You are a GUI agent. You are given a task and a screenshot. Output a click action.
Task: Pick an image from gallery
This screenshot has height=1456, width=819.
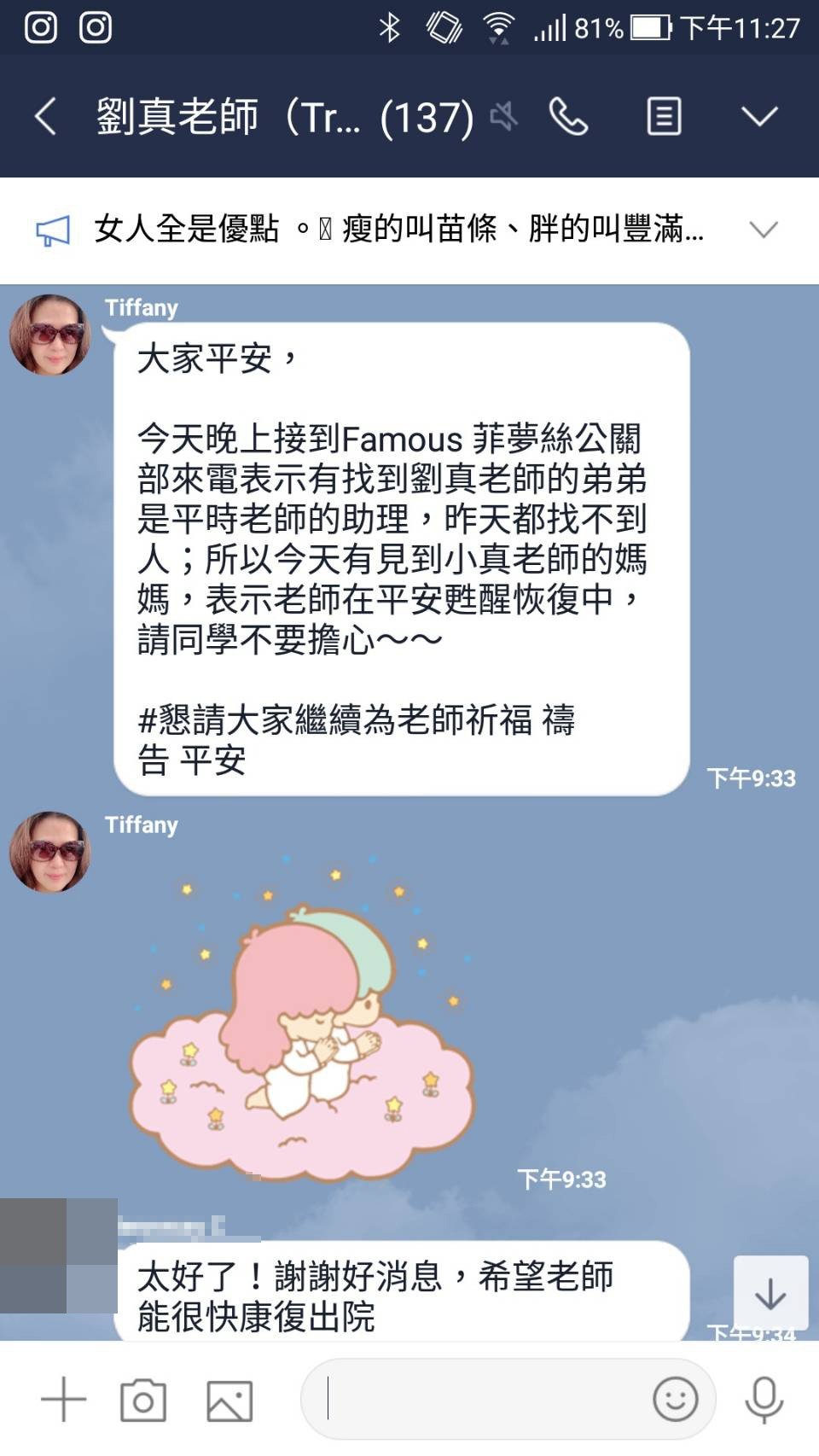229,1401
